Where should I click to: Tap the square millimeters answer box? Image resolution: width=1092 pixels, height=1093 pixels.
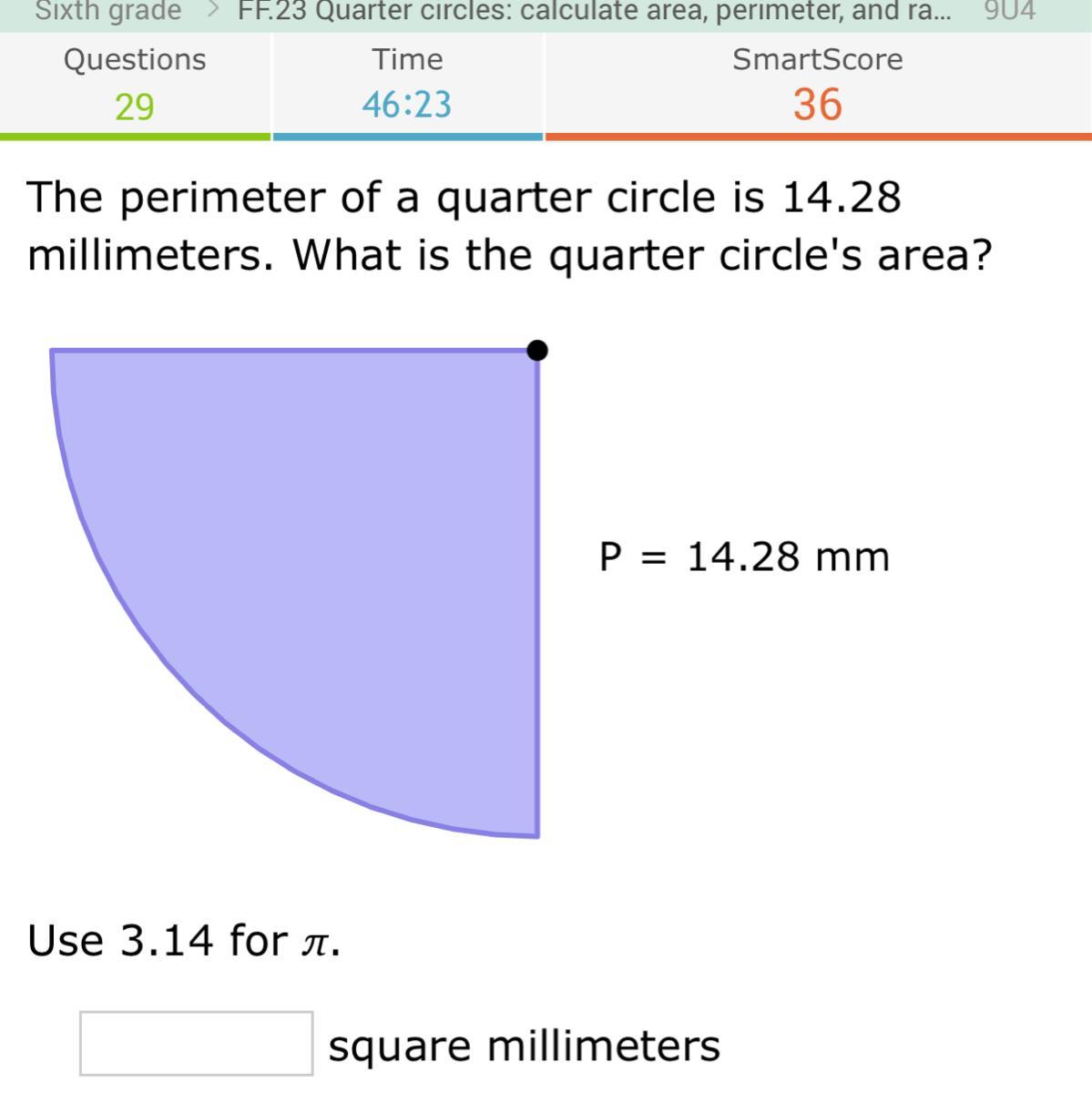click(196, 1044)
